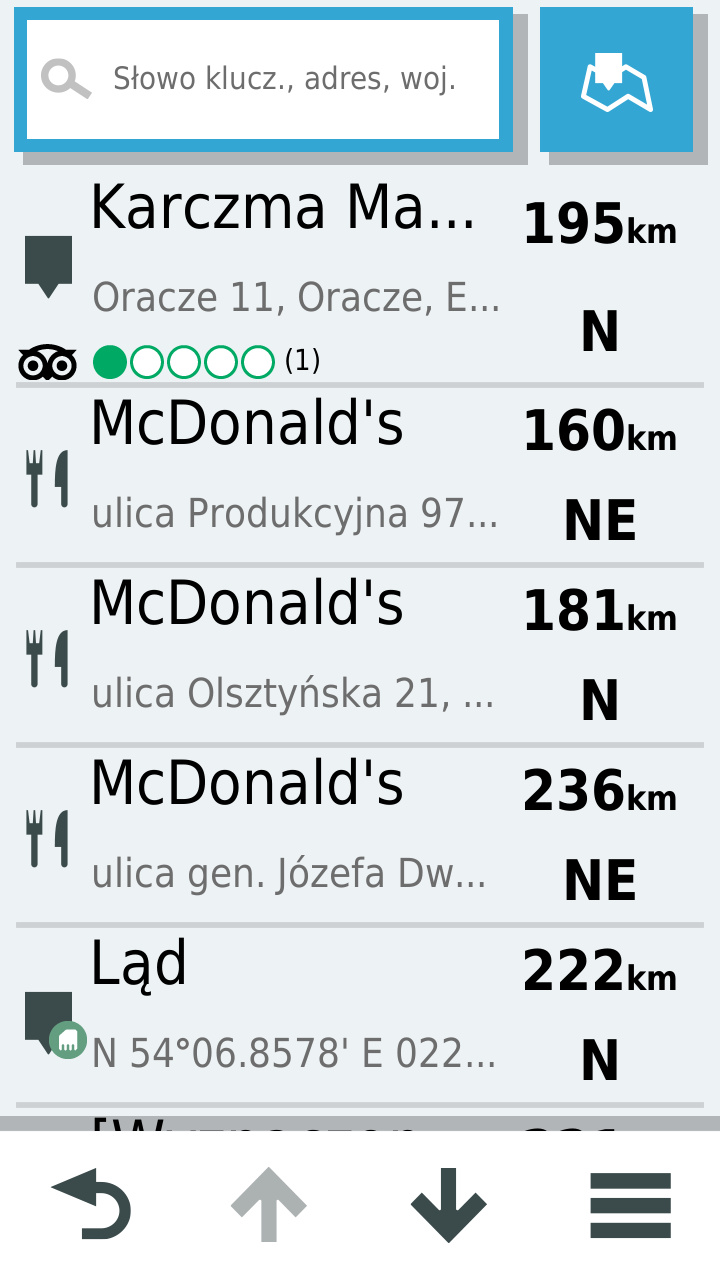
Task: Go back with the return arrow
Action: [x=91, y=1204]
